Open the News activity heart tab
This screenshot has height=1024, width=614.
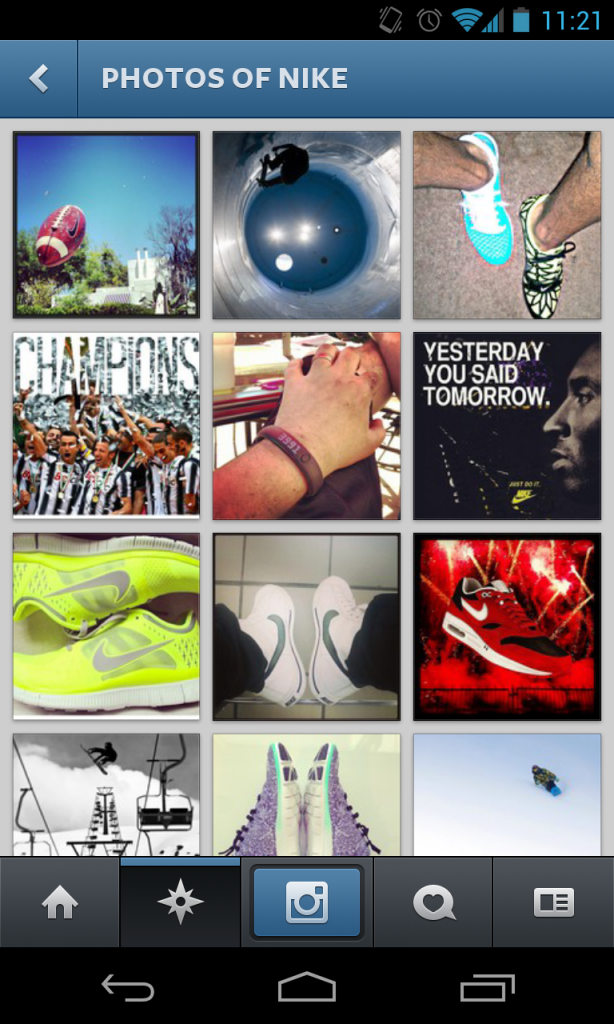433,903
